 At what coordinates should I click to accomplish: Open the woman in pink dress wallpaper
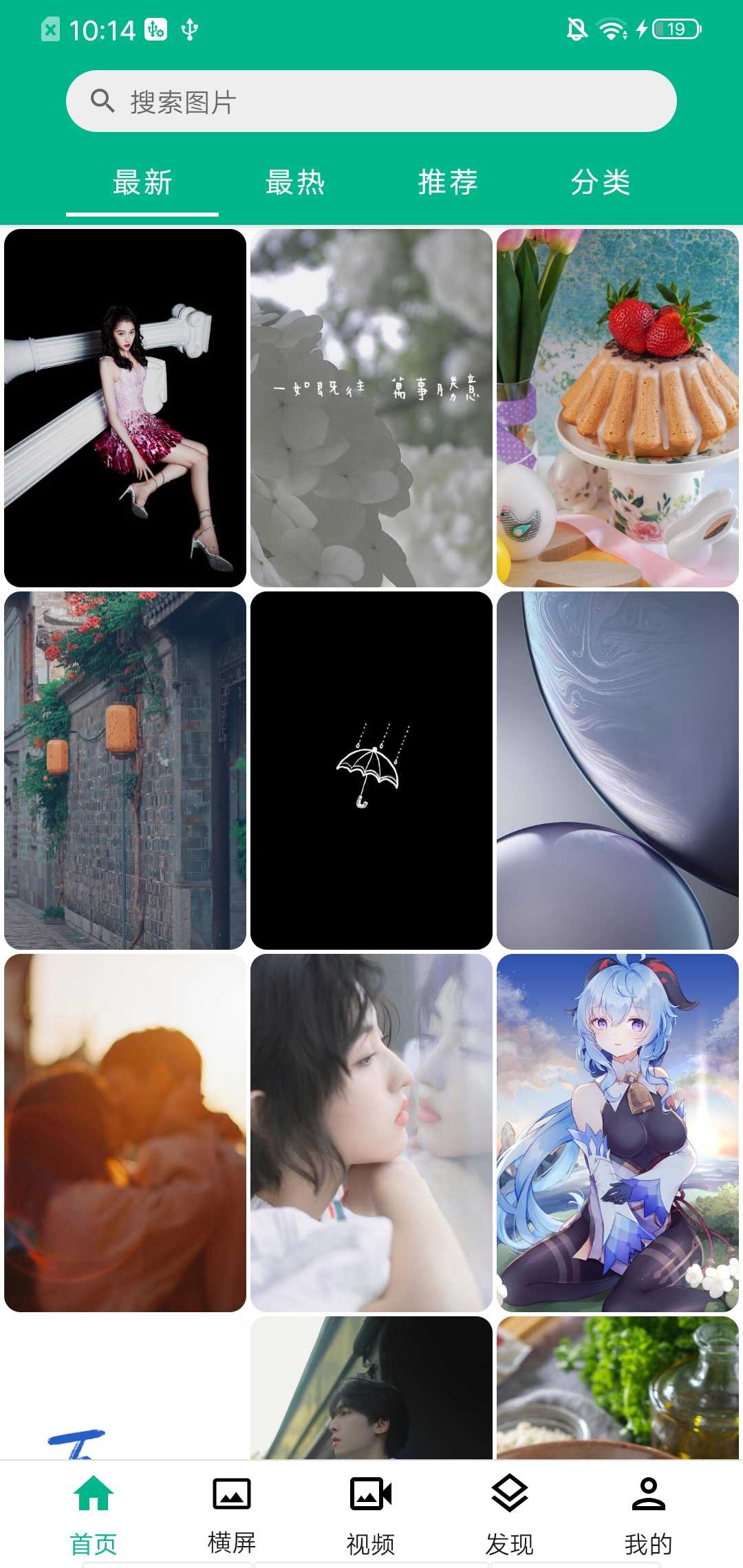click(x=125, y=408)
